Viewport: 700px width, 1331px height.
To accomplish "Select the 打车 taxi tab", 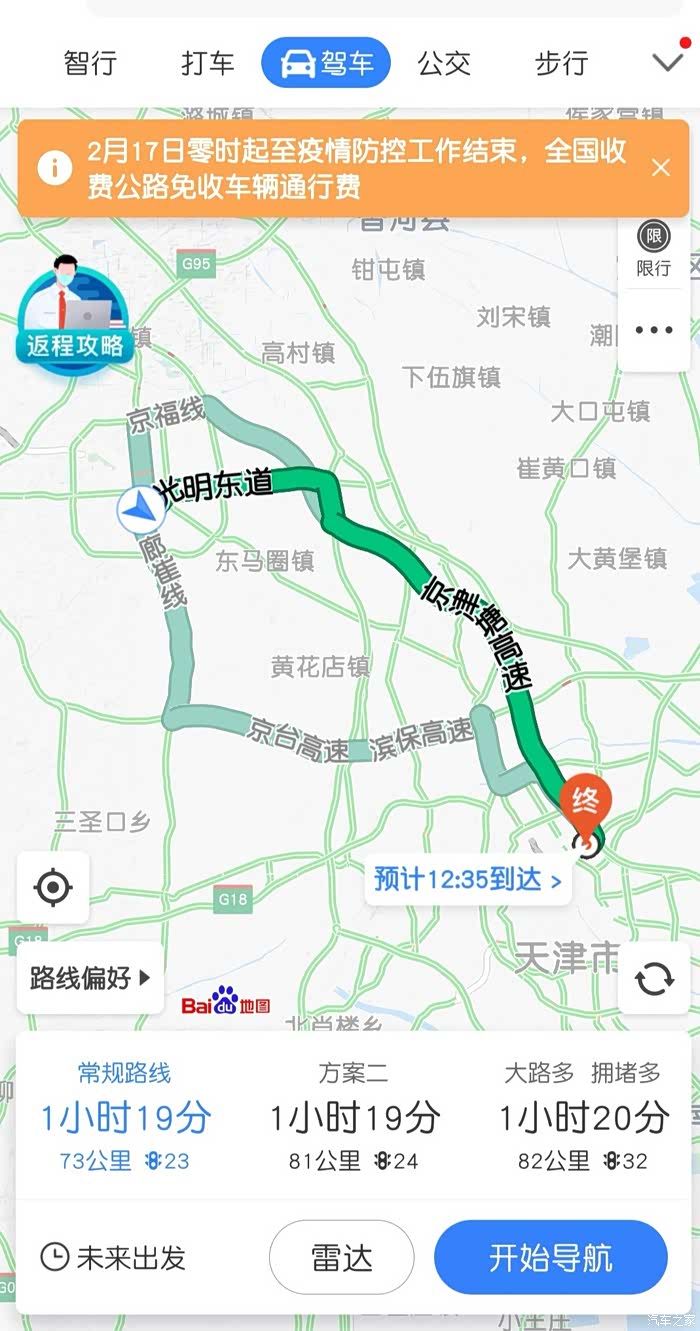I will pos(208,64).
